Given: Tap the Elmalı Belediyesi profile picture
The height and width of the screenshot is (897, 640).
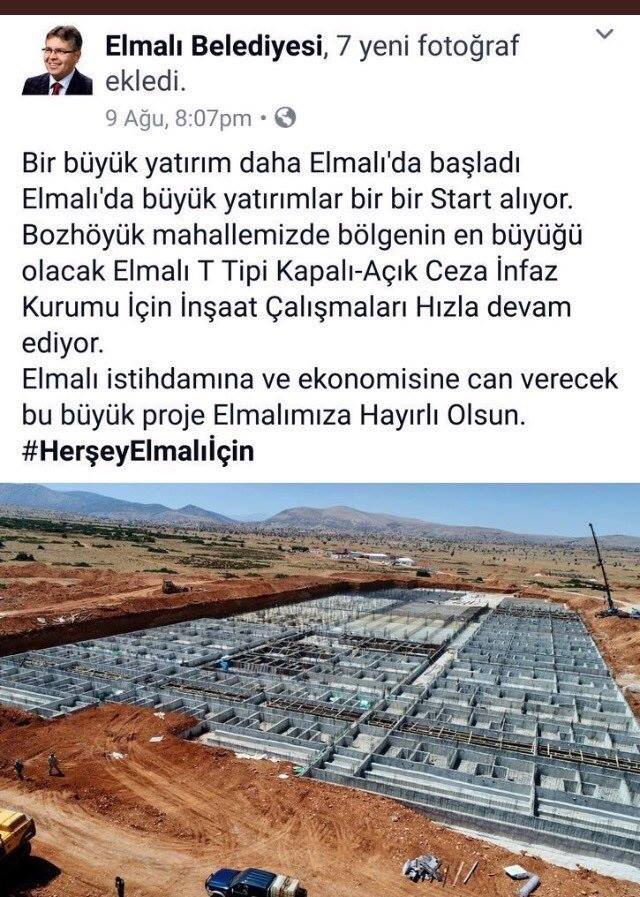Looking at the screenshot, I should click(x=57, y=60).
